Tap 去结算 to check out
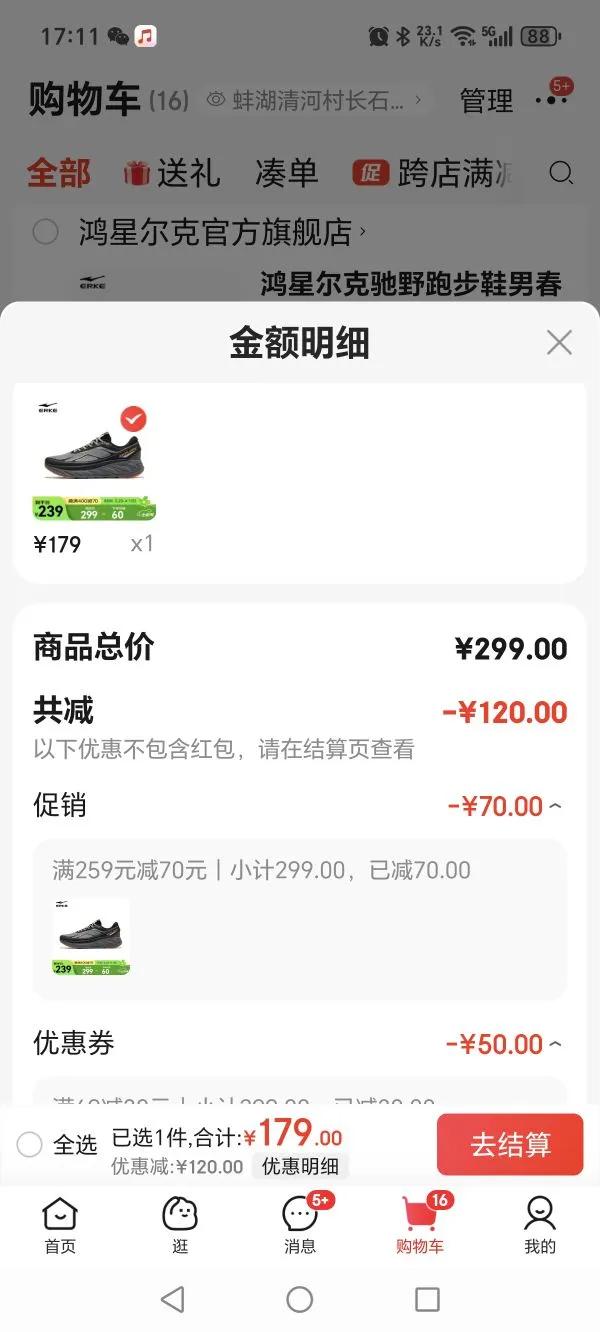 click(x=510, y=1145)
